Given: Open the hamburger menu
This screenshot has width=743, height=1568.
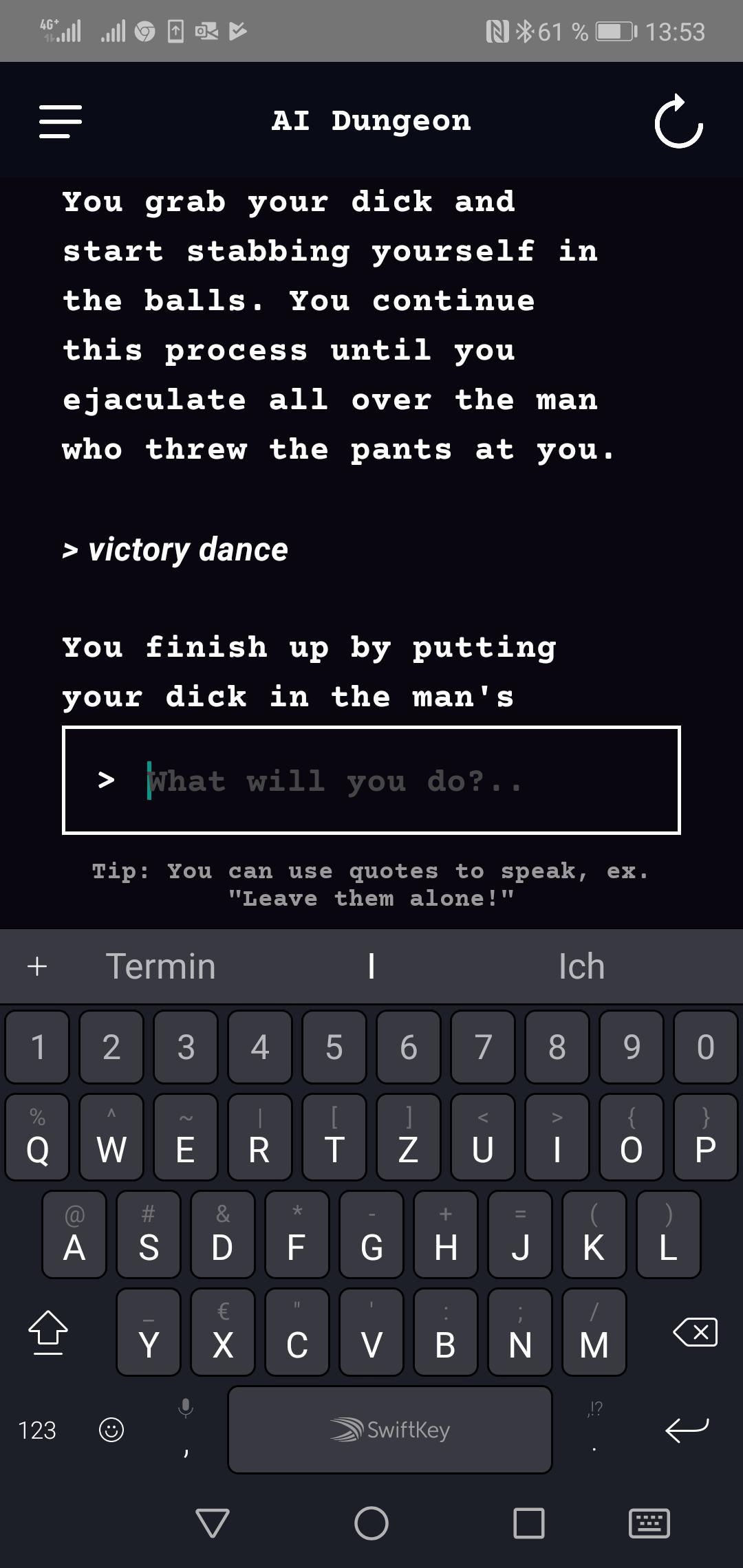Looking at the screenshot, I should tap(61, 122).
